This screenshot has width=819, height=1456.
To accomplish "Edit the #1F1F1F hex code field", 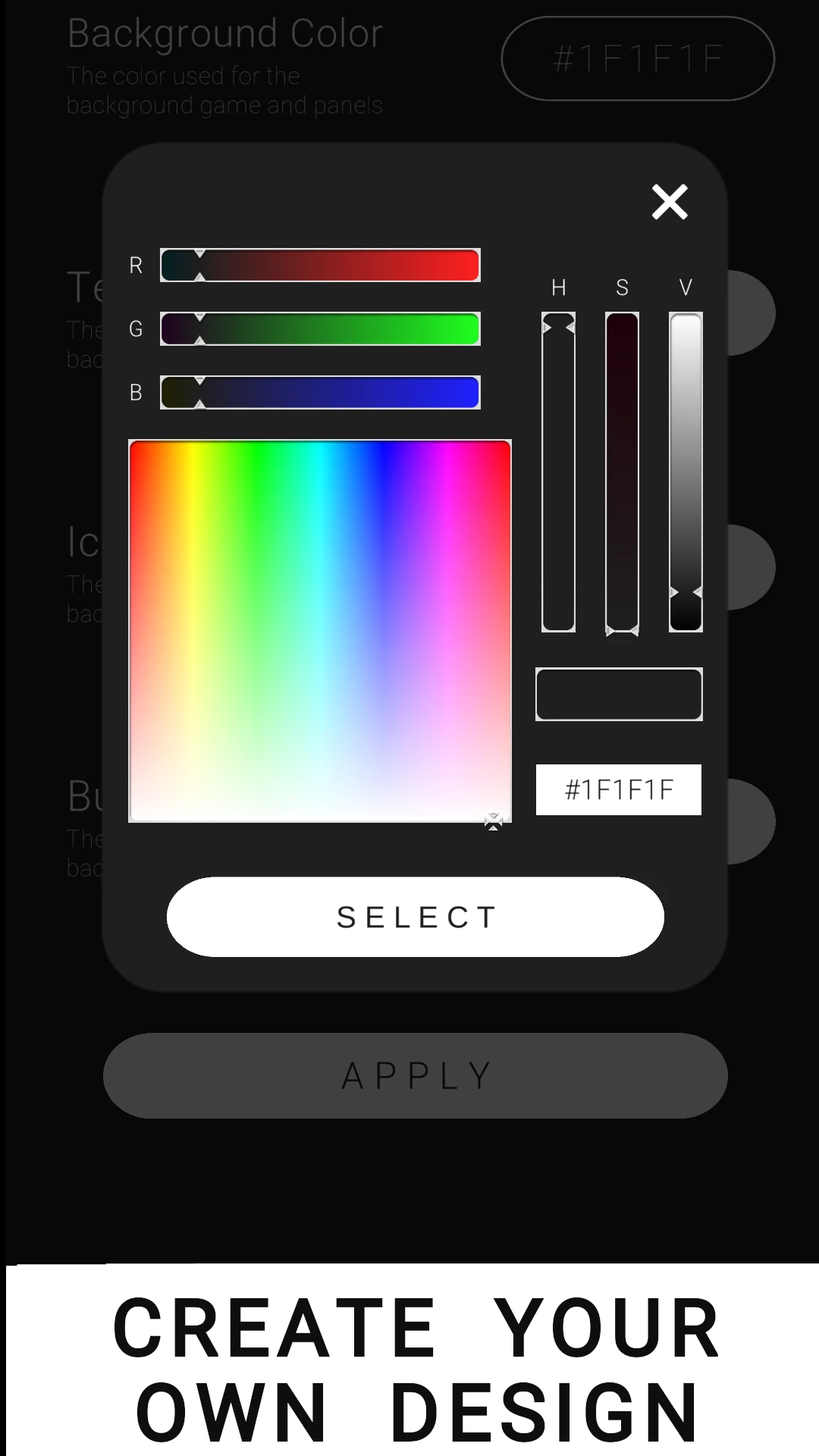I will 619,789.
